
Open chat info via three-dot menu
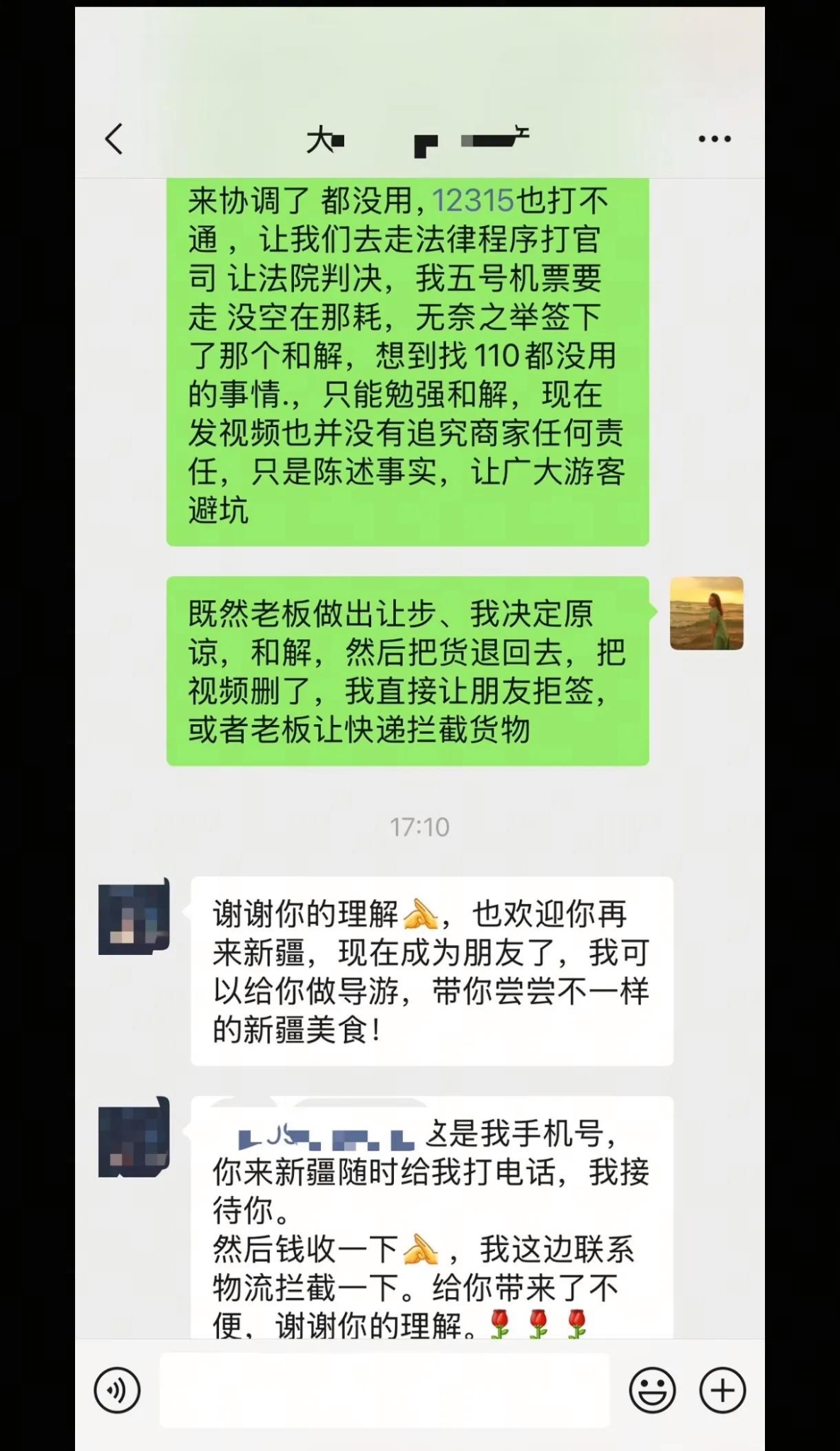pyautogui.click(x=714, y=139)
